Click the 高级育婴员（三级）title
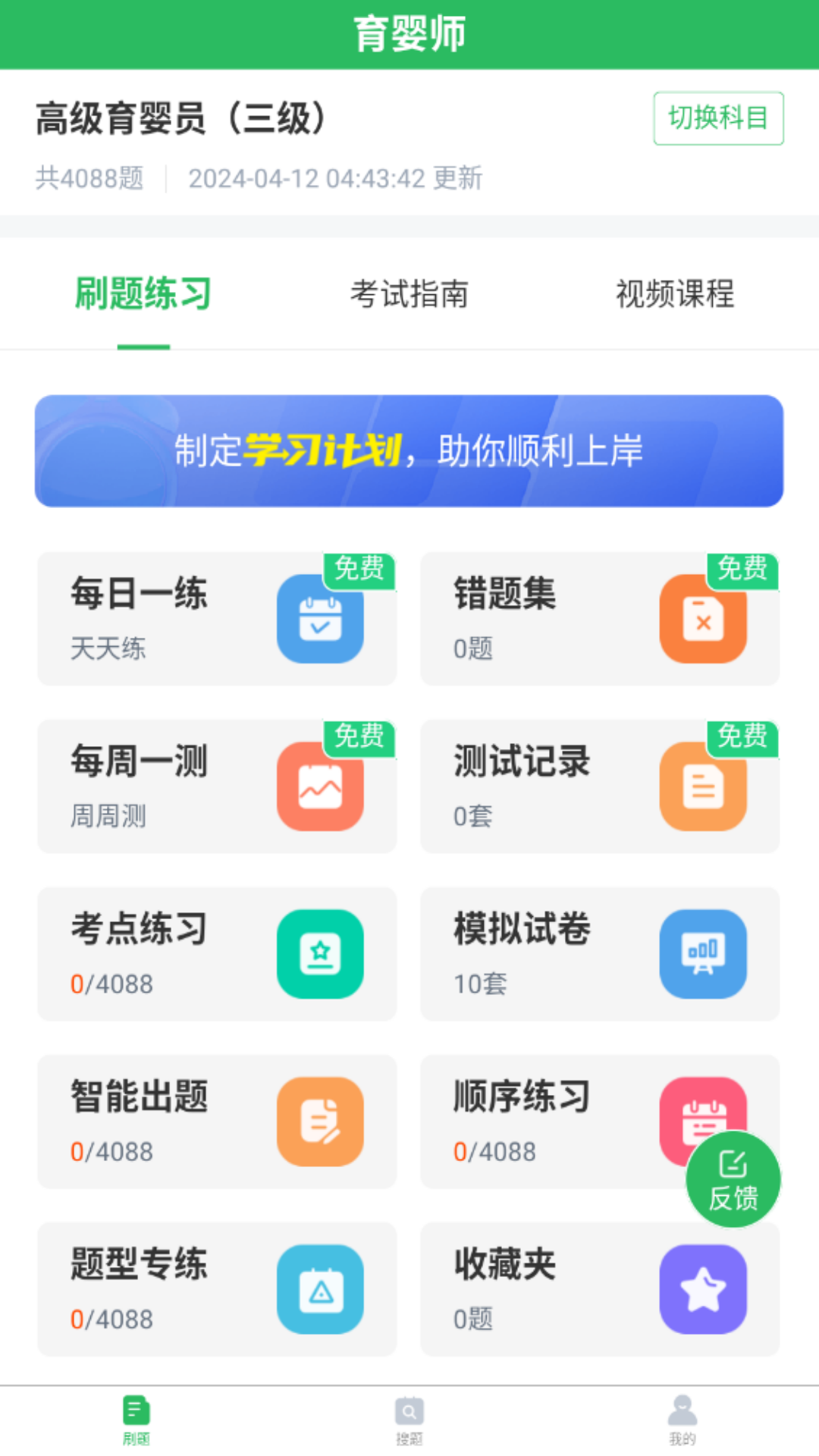Viewport: 819px width, 1456px height. [x=182, y=118]
